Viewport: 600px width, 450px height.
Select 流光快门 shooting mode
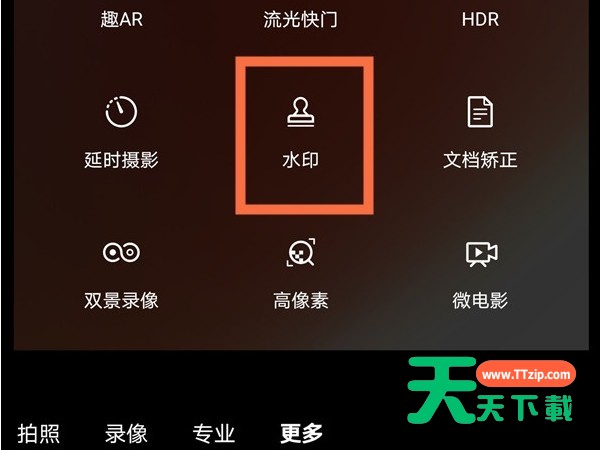click(x=301, y=19)
